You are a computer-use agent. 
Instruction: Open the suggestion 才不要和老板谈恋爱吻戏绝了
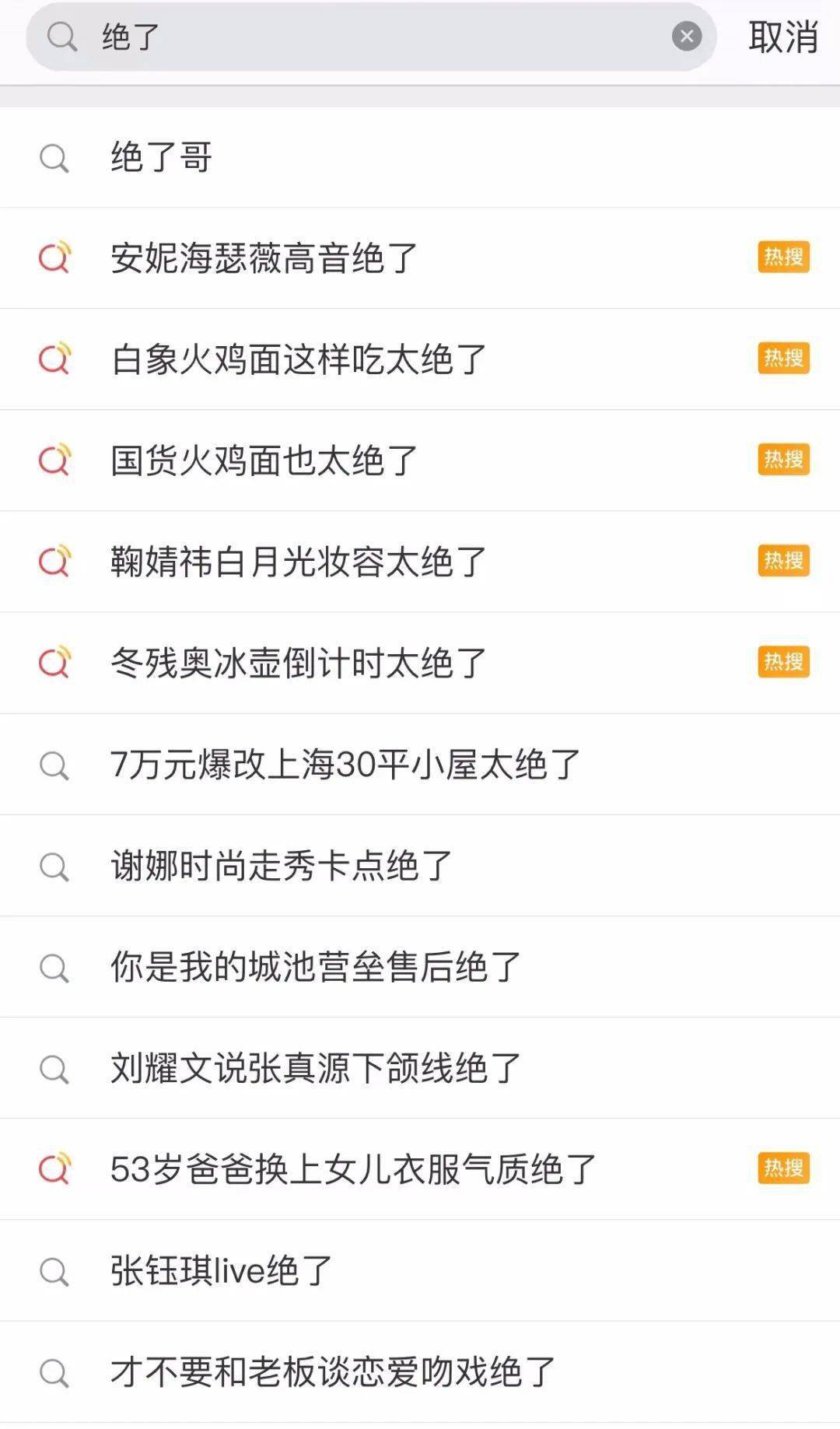click(x=333, y=1372)
